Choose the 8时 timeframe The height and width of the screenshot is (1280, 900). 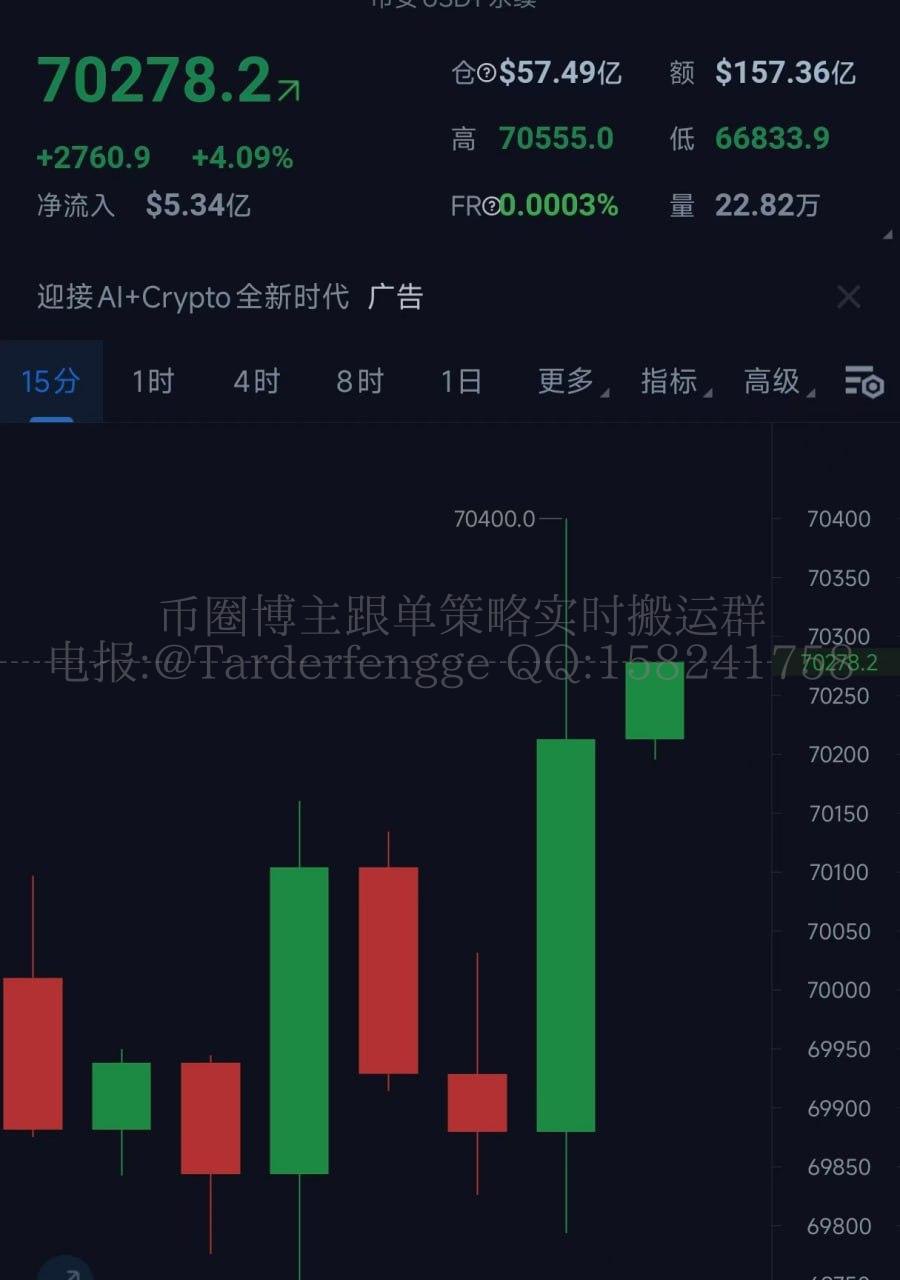coord(359,381)
